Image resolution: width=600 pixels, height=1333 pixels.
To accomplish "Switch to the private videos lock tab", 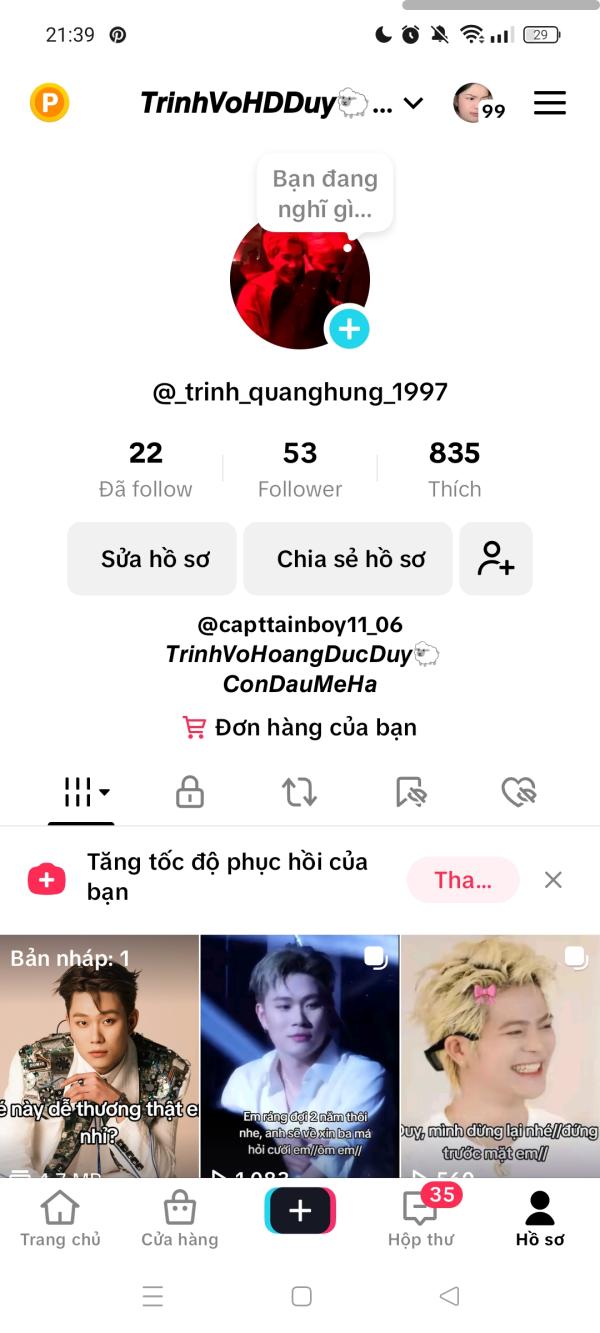I will pyautogui.click(x=190, y=793).
